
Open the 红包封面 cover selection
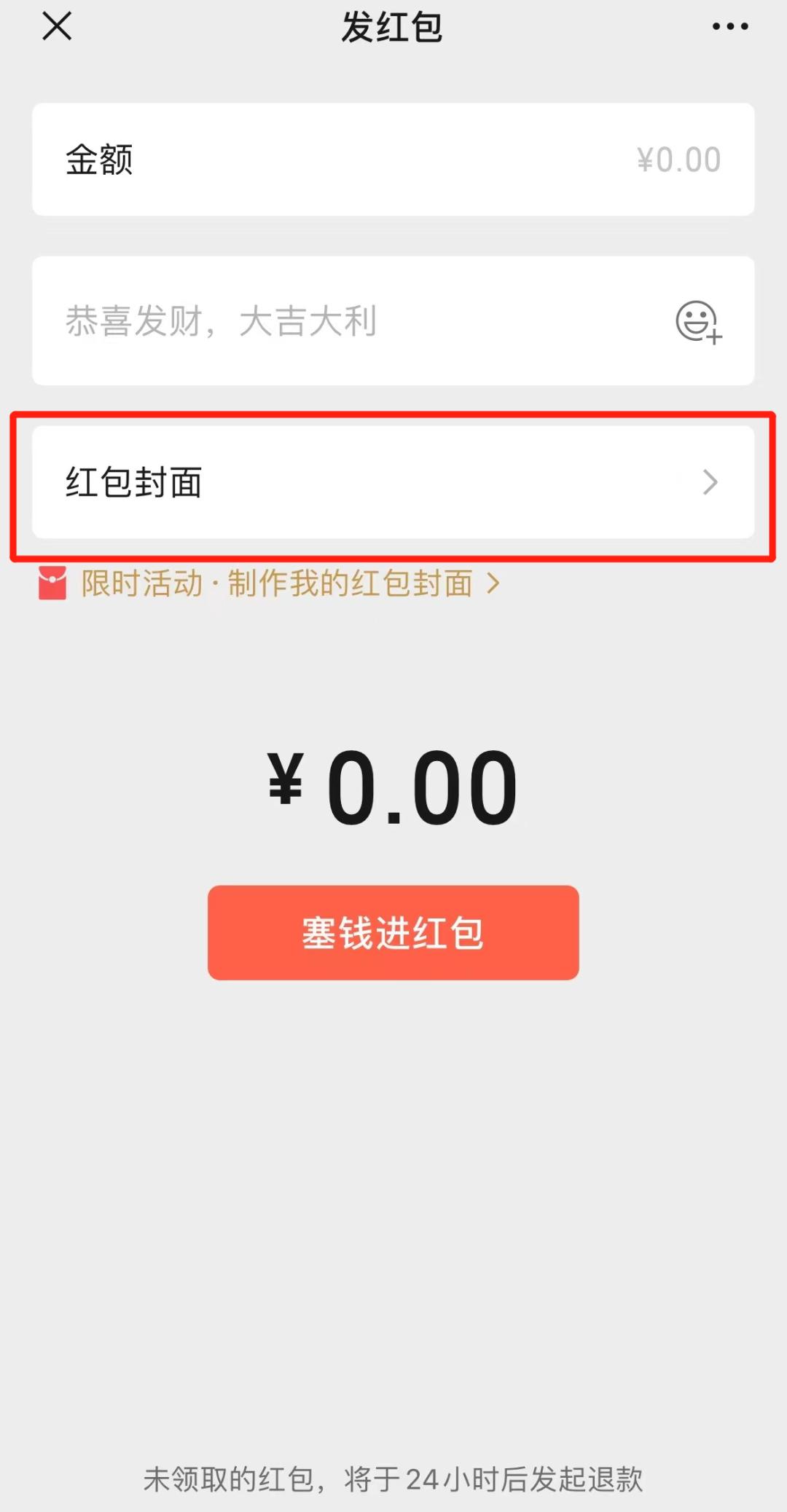393,482
